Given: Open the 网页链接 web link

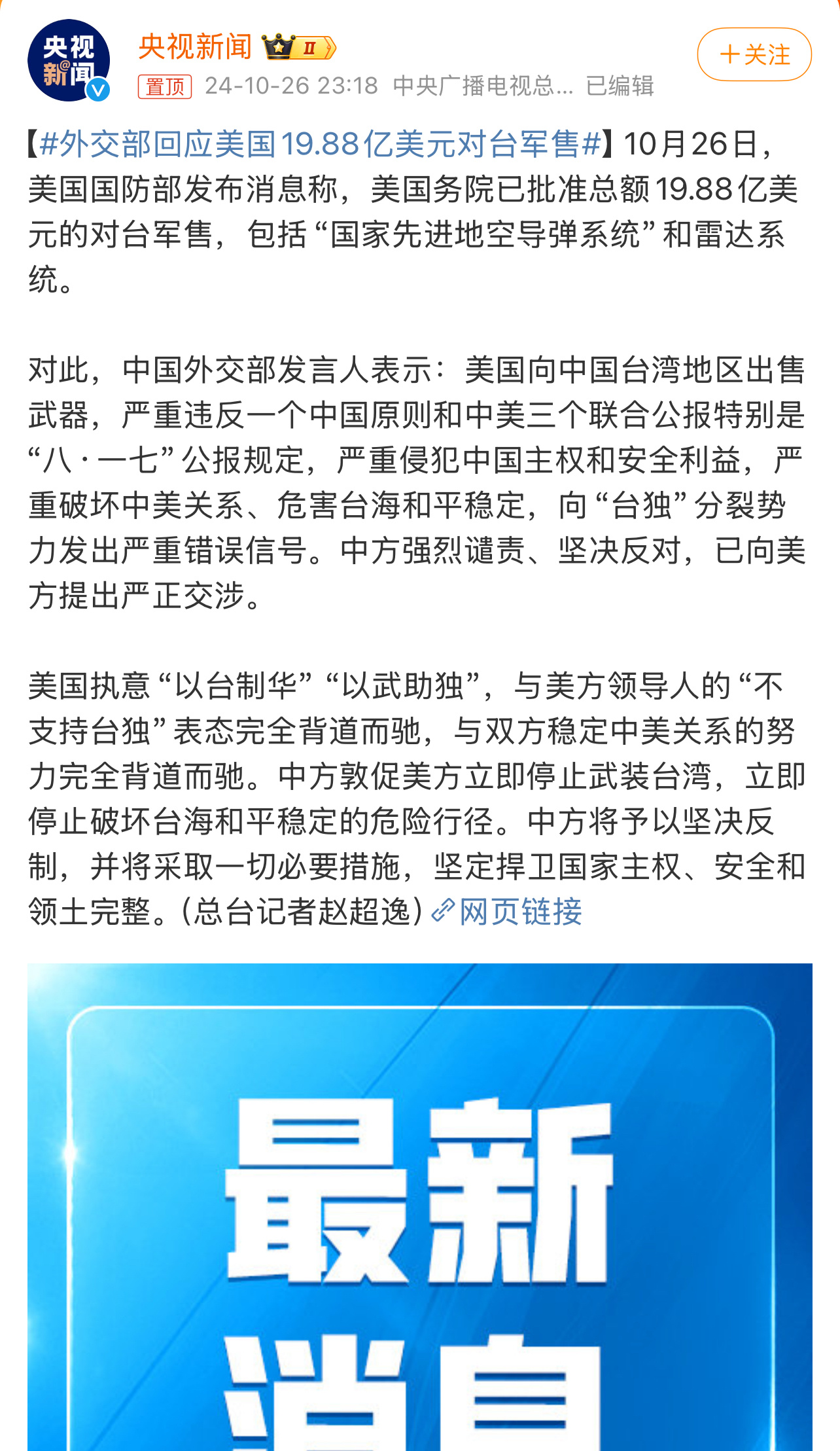Looking at the screenshot, I should 507,911.
